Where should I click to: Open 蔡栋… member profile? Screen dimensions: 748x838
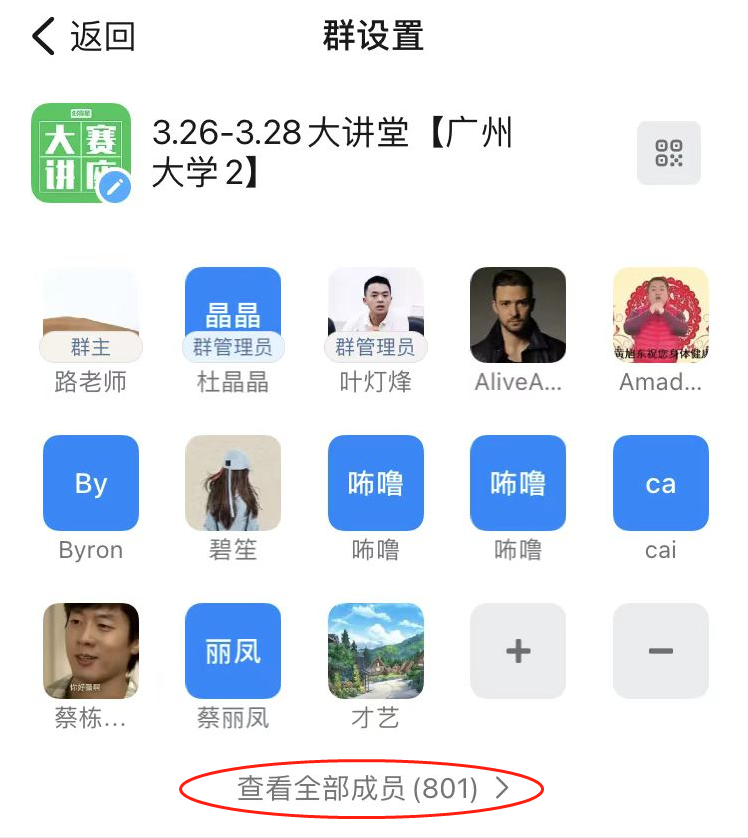point(91,651)
